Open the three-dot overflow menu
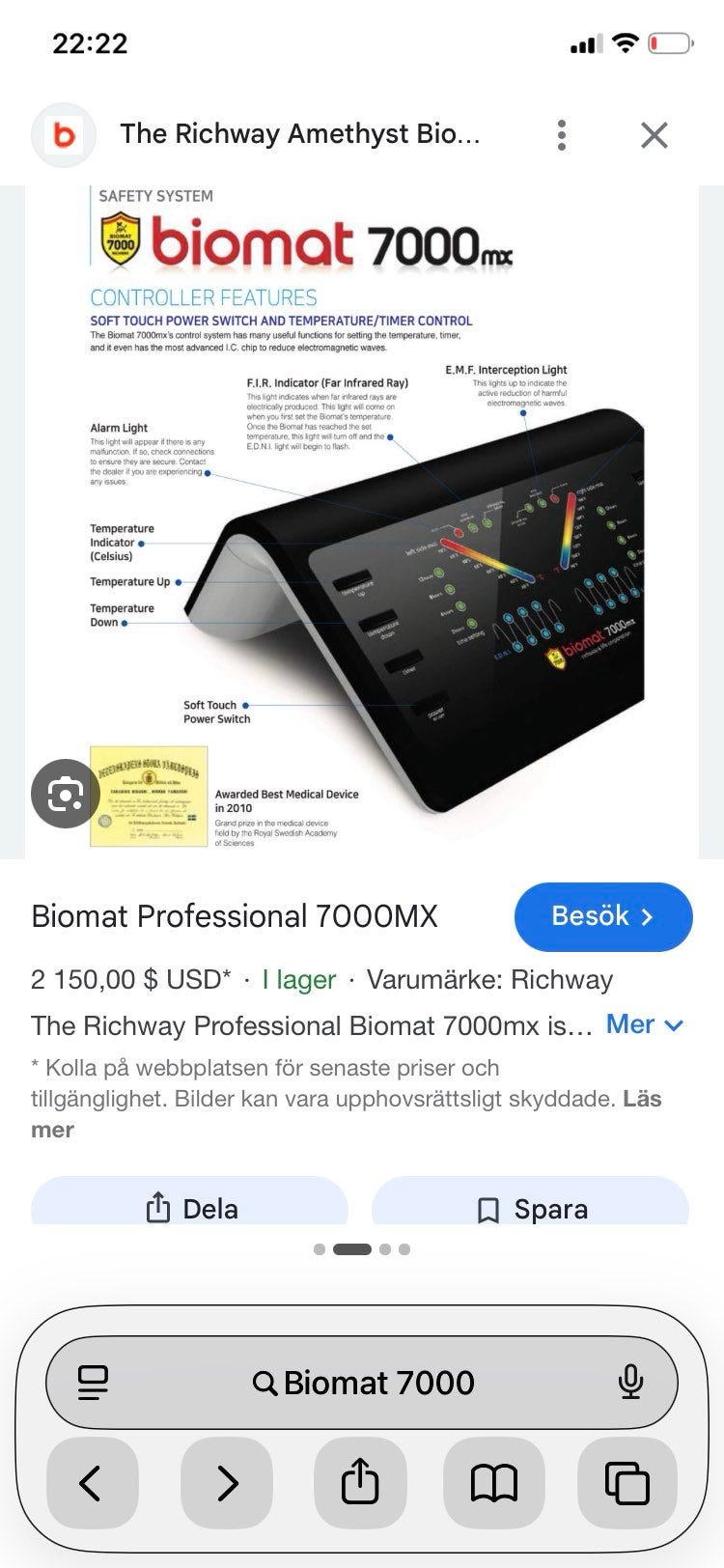This screenshot has height=1568, width=724. pos(561,135)
